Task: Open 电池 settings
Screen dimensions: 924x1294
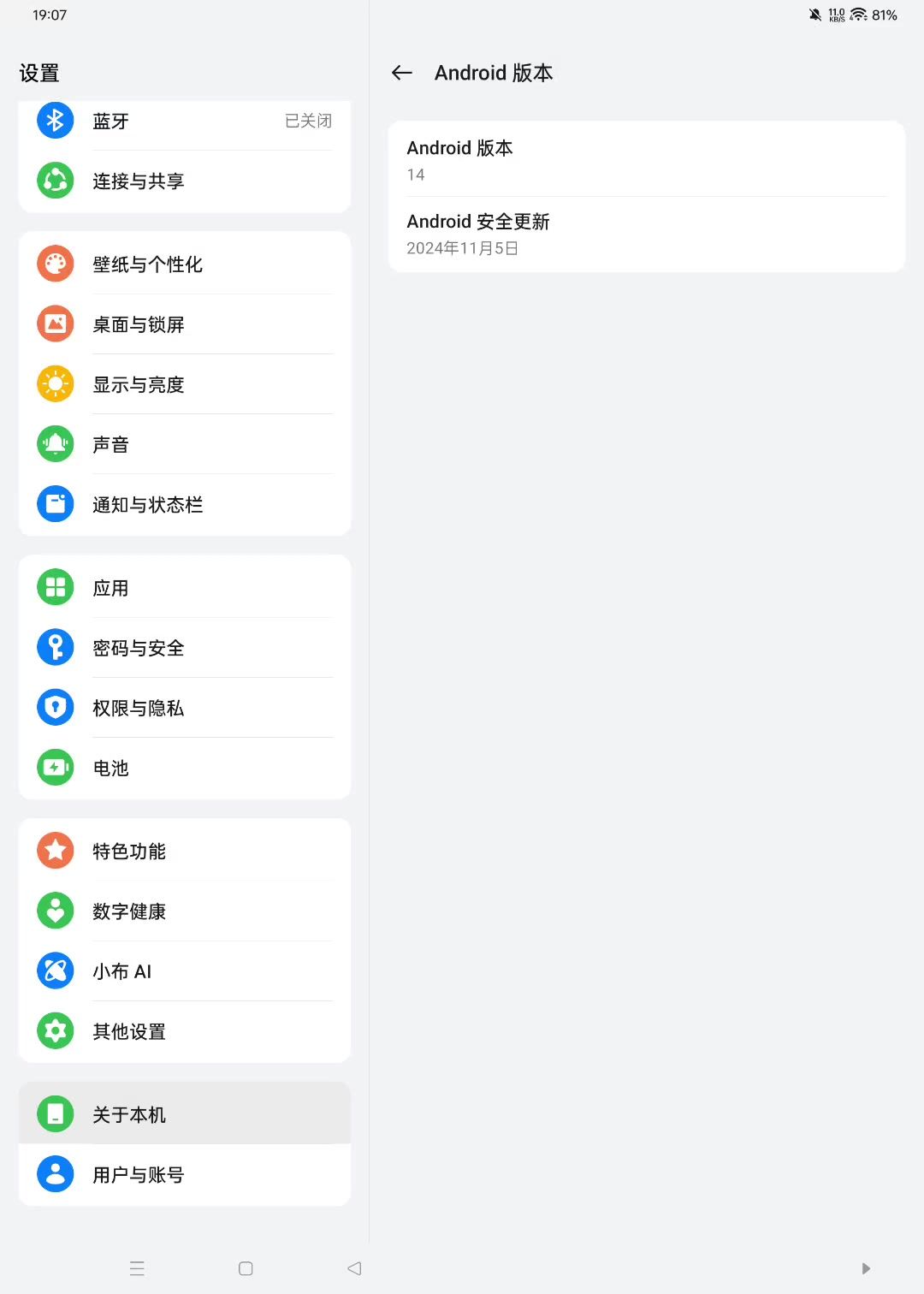Action: [x=185, y=768]
